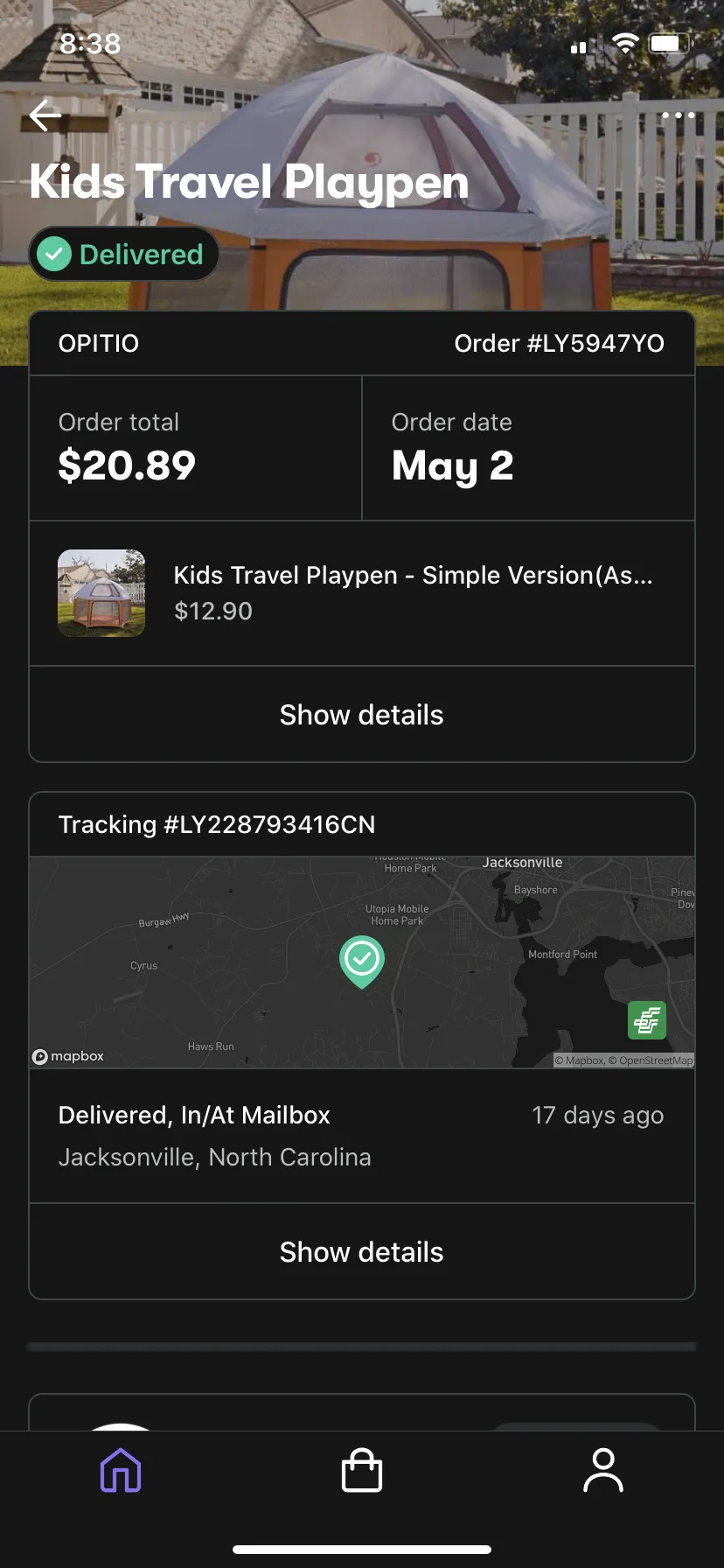The width and height of the screenshot is (724, 1568).
Task: Switch to the Home tab
Action: [x=121, y=1469]
